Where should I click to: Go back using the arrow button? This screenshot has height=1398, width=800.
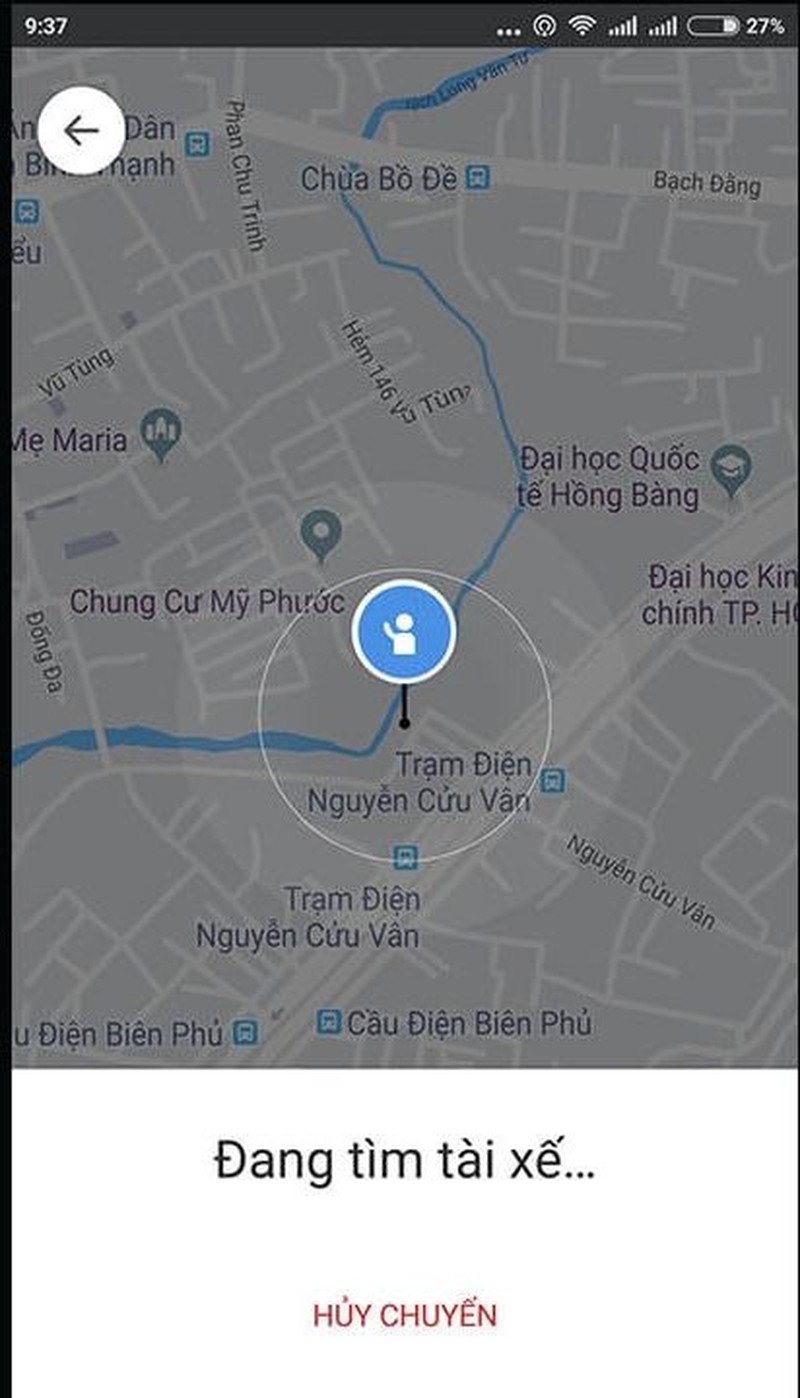81,131
